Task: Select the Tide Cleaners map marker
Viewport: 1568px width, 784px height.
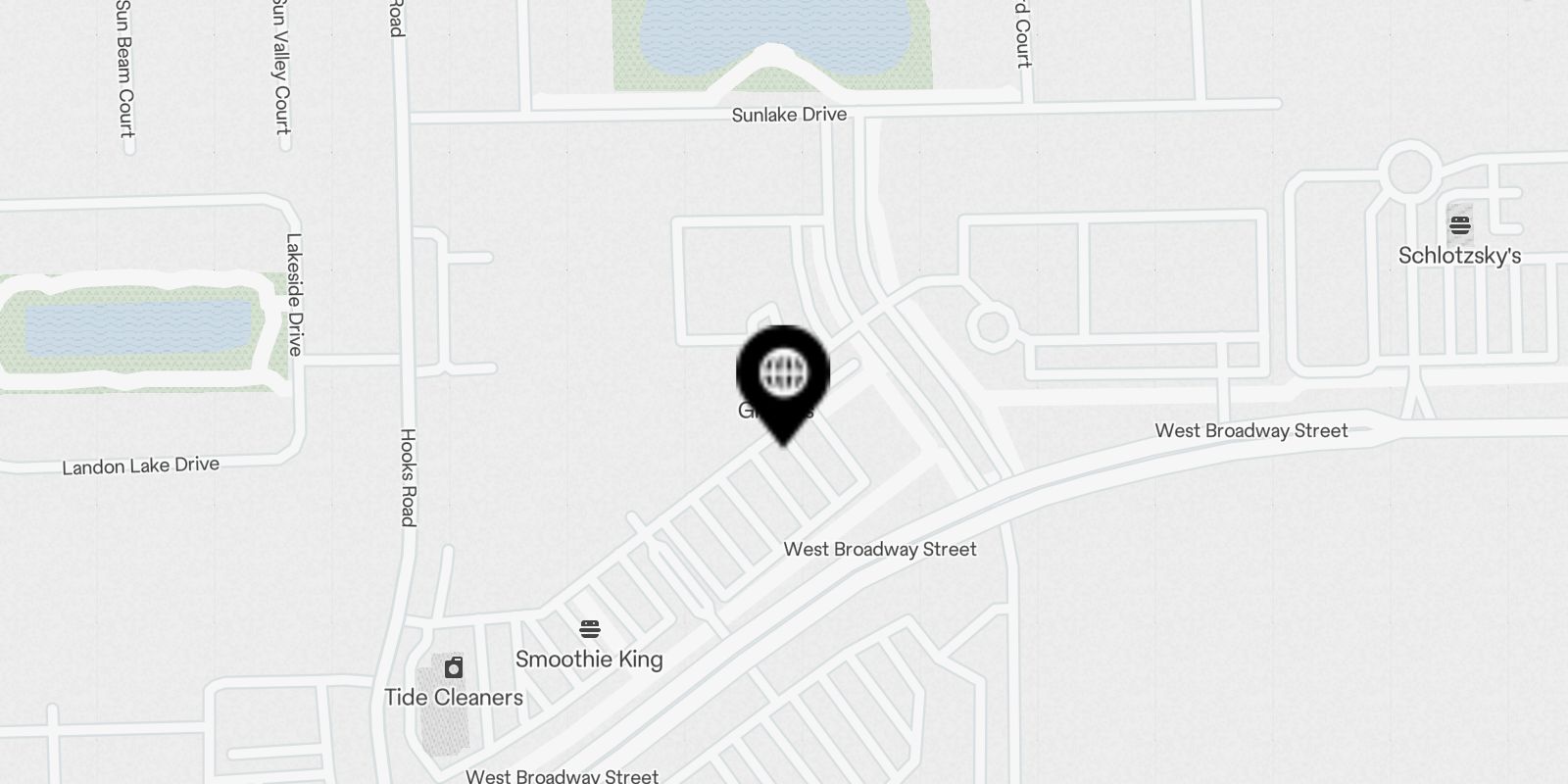Action: 453,668
